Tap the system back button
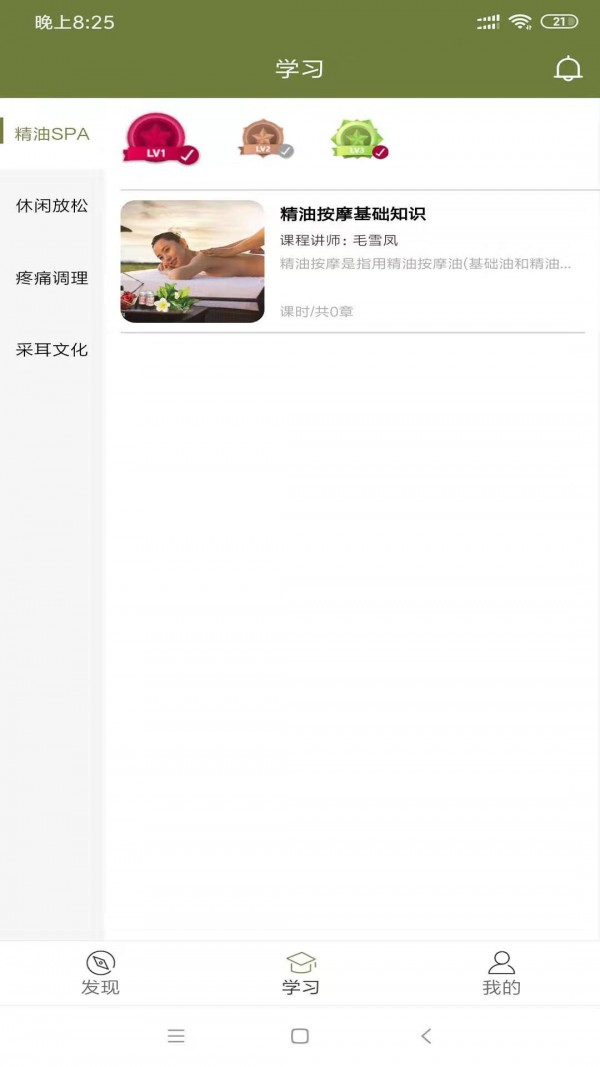The image size is (600, 1067). click(x=426, y=1036)
